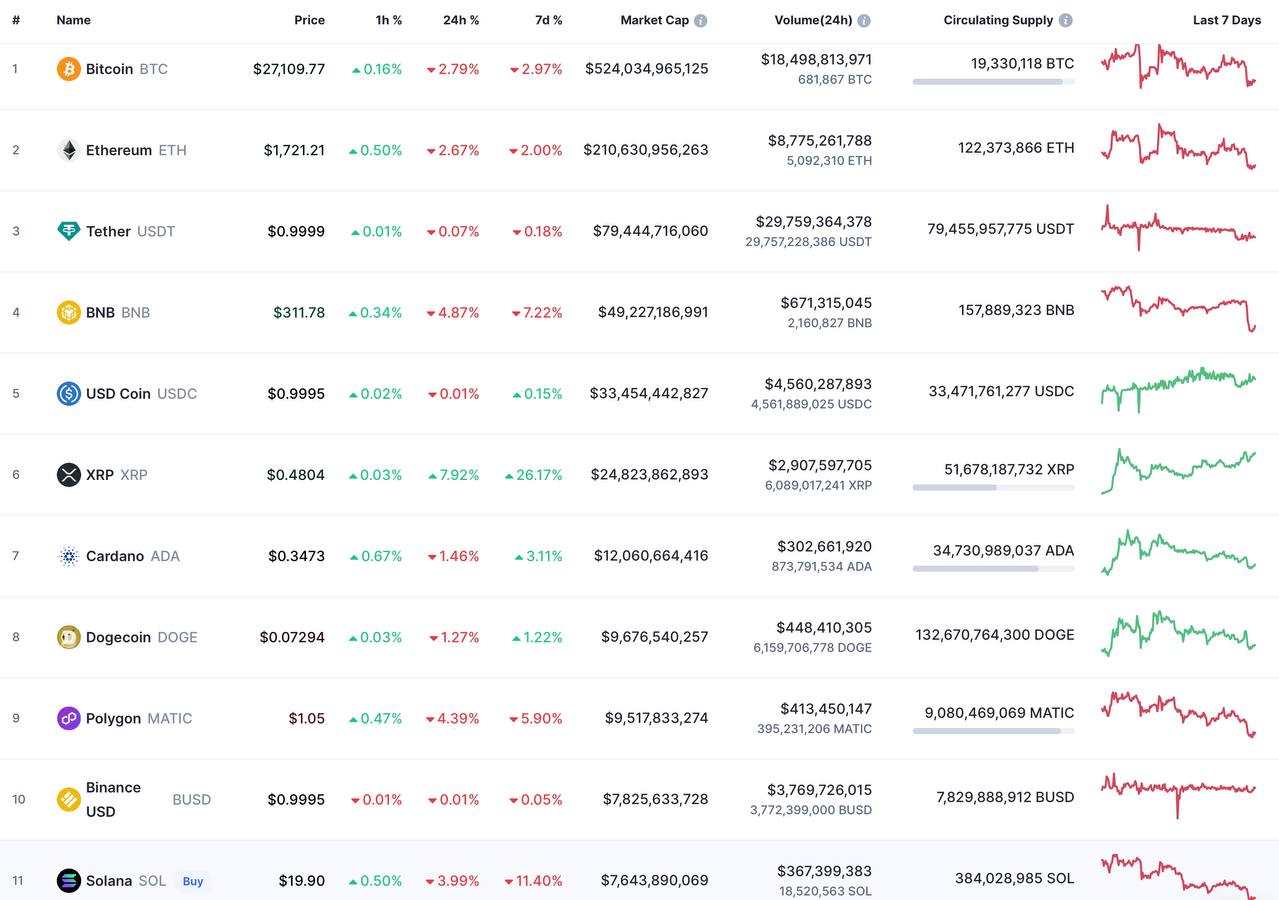Open the Dogecoin DOGE row

coord(118,637)
